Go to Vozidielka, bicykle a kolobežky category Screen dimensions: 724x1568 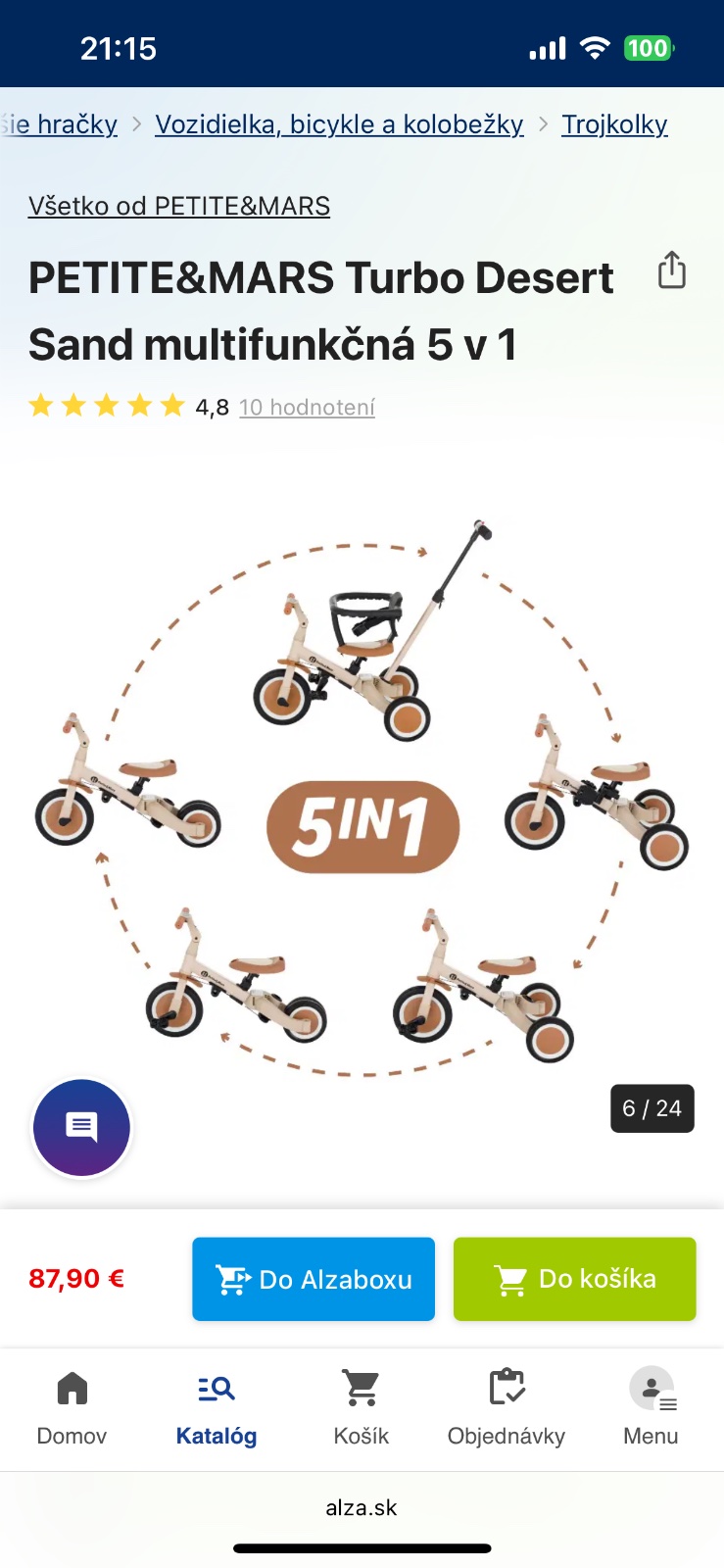339,124
